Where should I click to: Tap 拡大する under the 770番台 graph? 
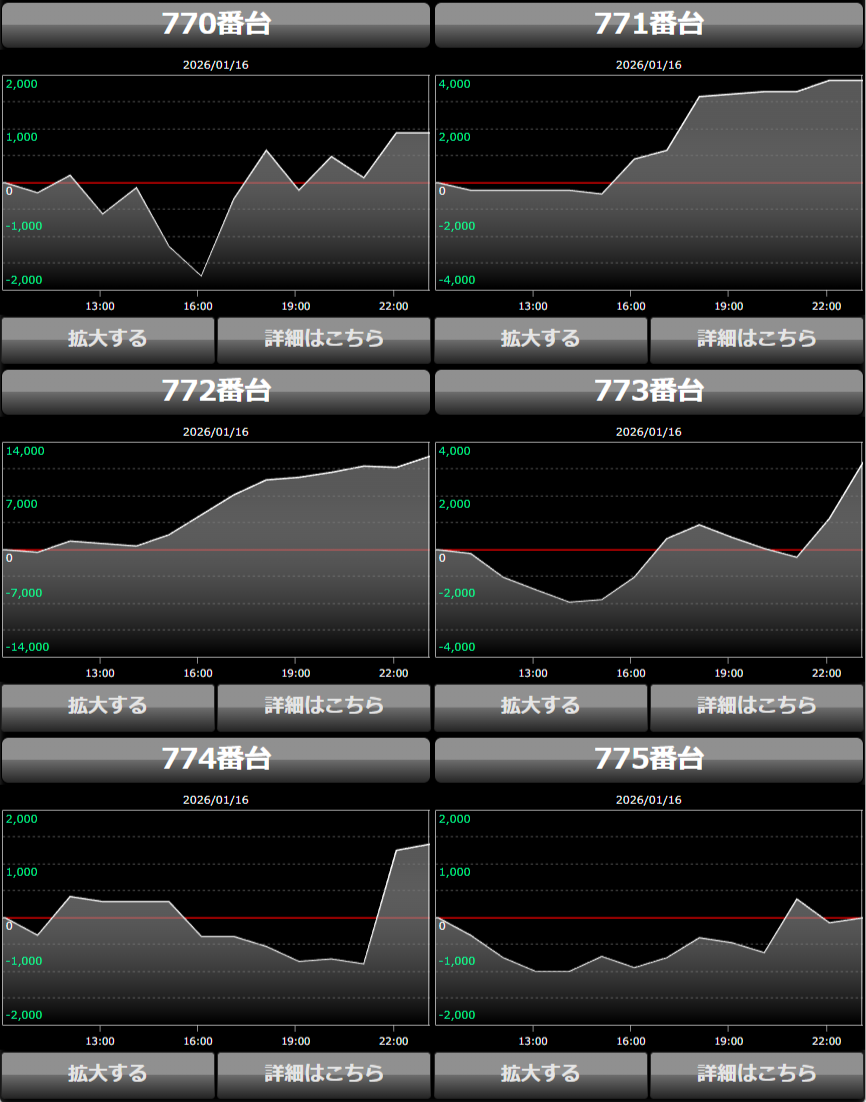coord(108,339)
